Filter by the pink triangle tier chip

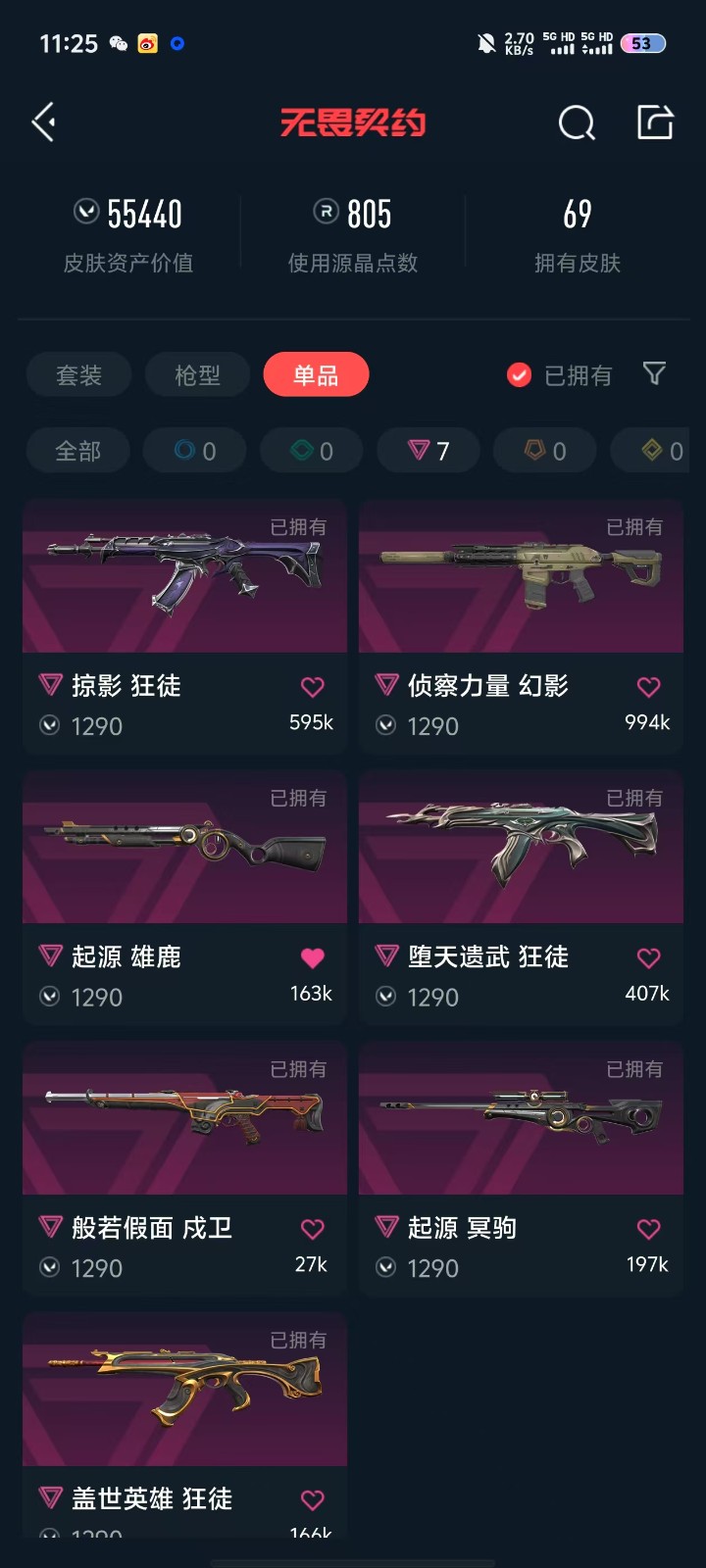pos(429,451)
